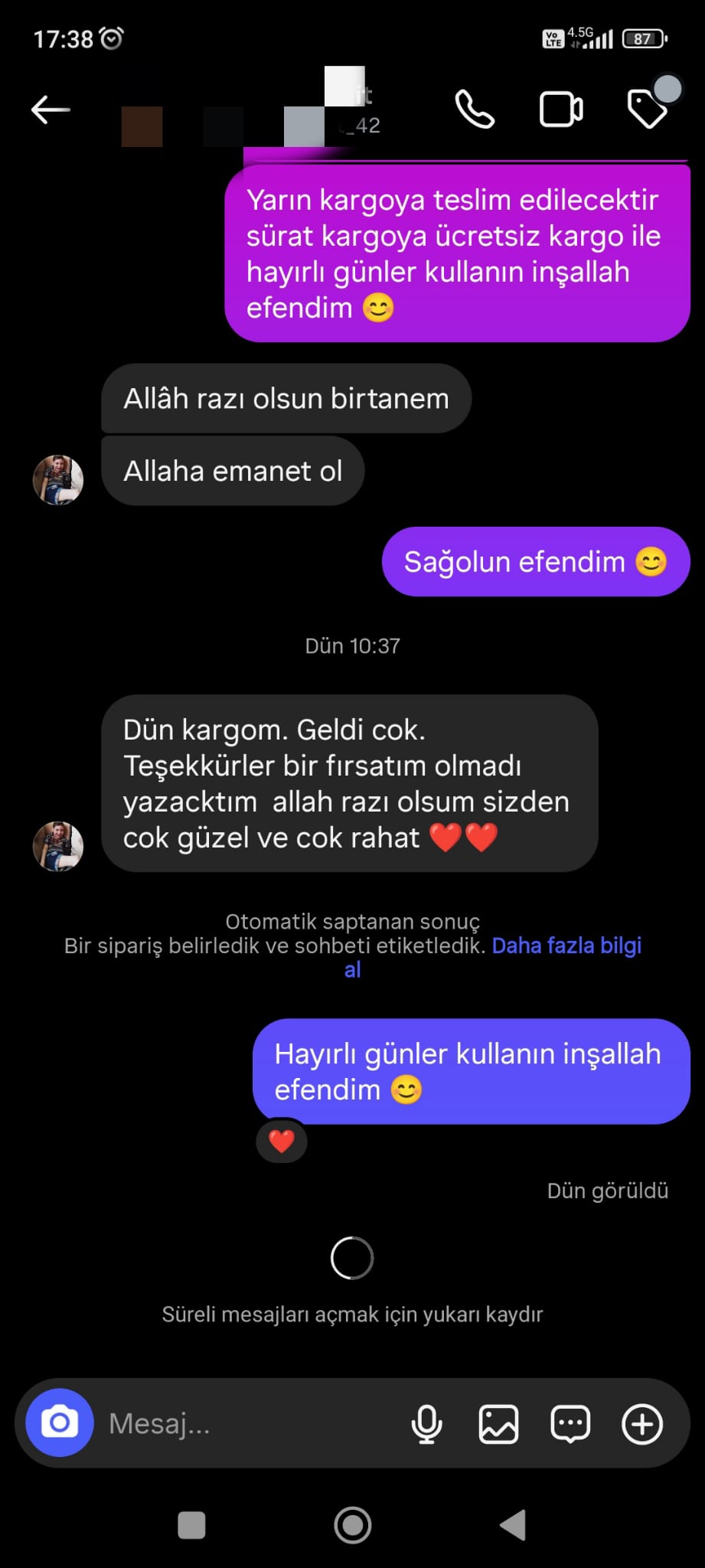Open sender's avatar beside "Allaha emanet ol"

58,480
